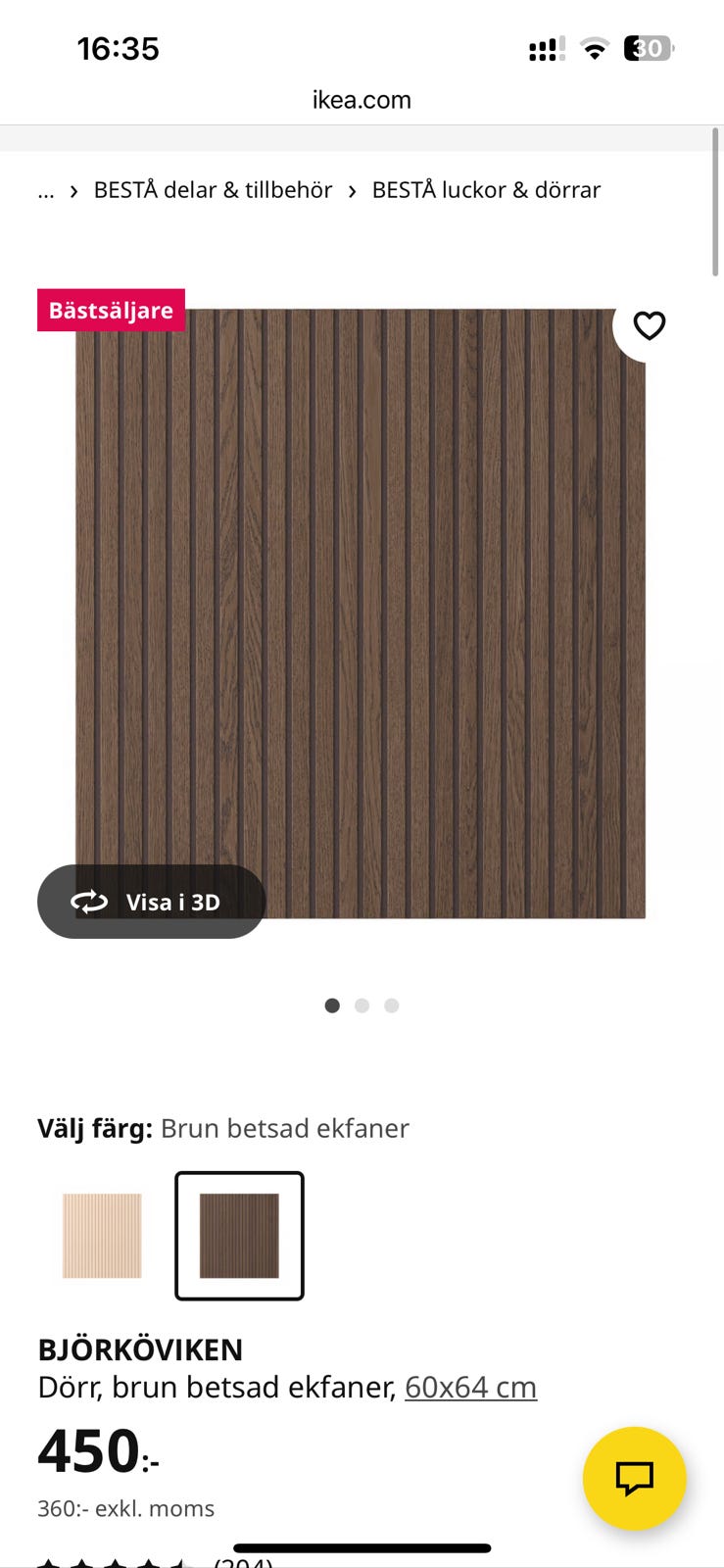Click the chevron after BESTÅ delar & tillbehör
Image resolution: width=724 pixels, height=1568 pixels.
(351, 190)
